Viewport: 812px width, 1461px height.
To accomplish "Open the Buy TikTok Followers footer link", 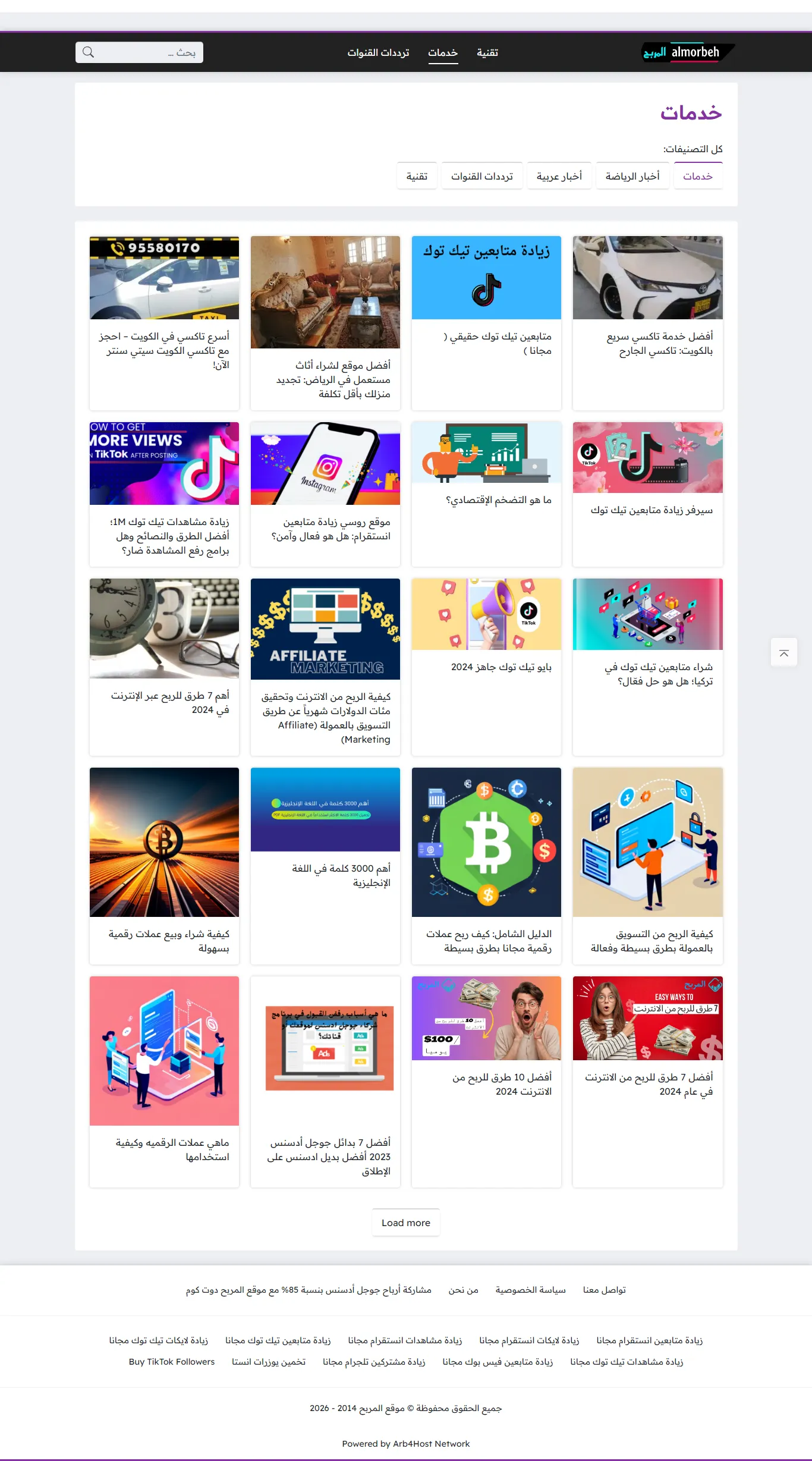I will pyautogui.click(x=172, y=1362).
